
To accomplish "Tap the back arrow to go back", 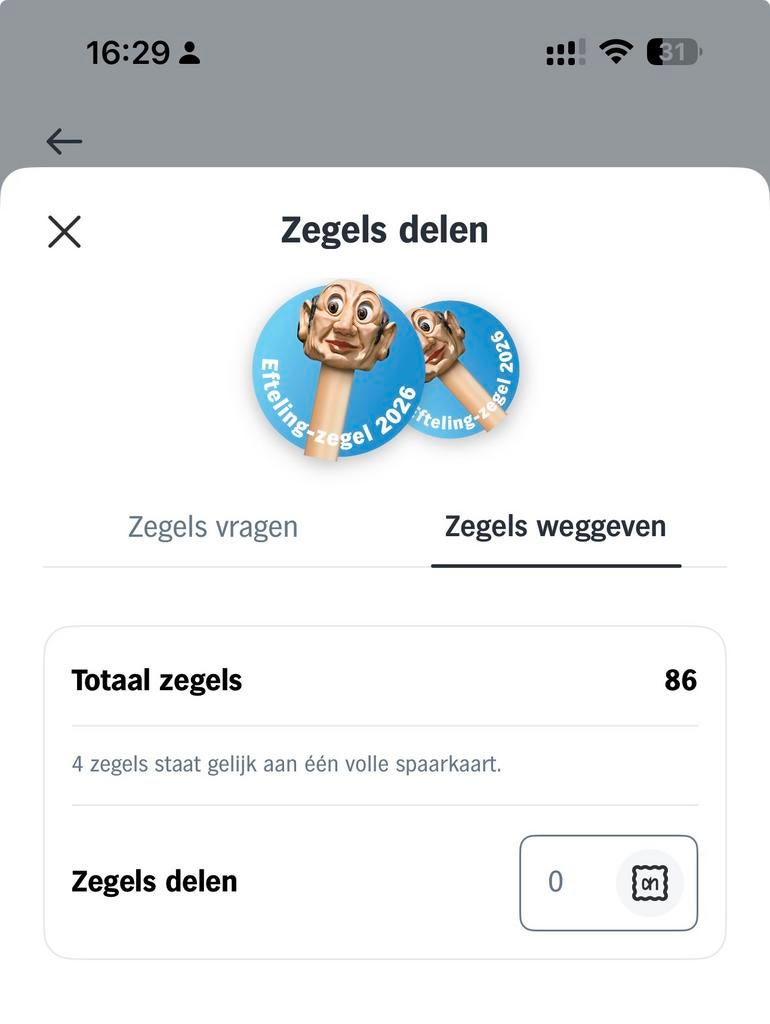I will pyautogui.click(x=63, y=141).
